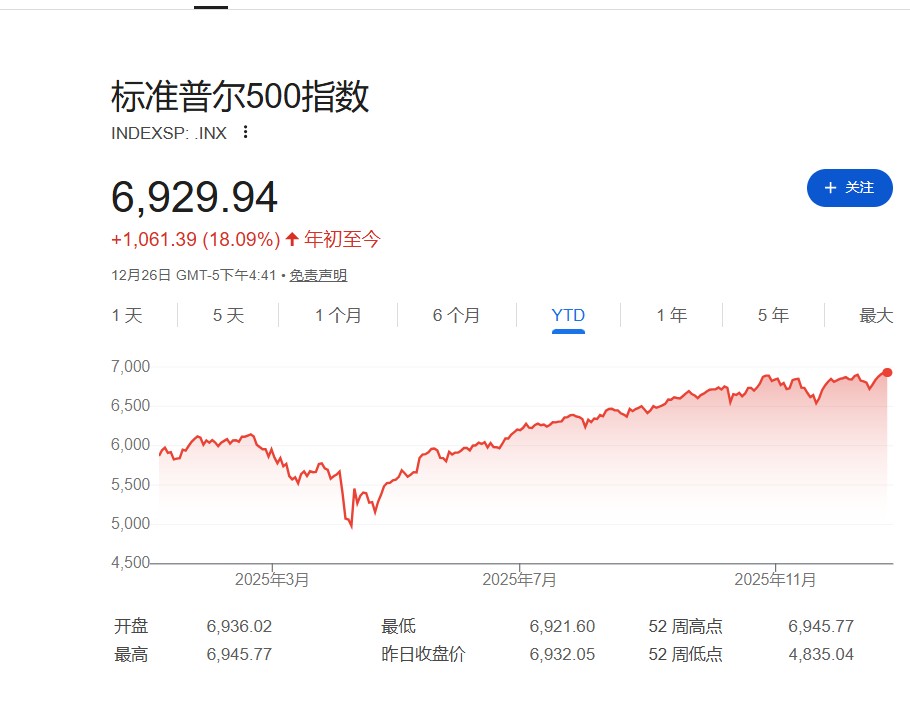Show the 1 个月 chart view

point(338,315)
